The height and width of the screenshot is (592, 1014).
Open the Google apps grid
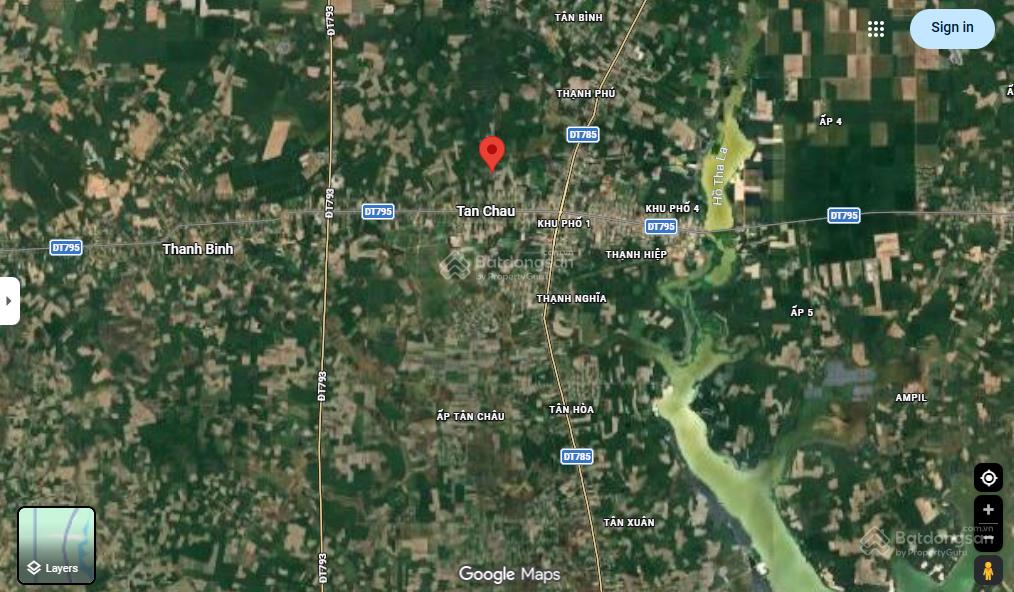pyautogui.click(x=876, y=29)
